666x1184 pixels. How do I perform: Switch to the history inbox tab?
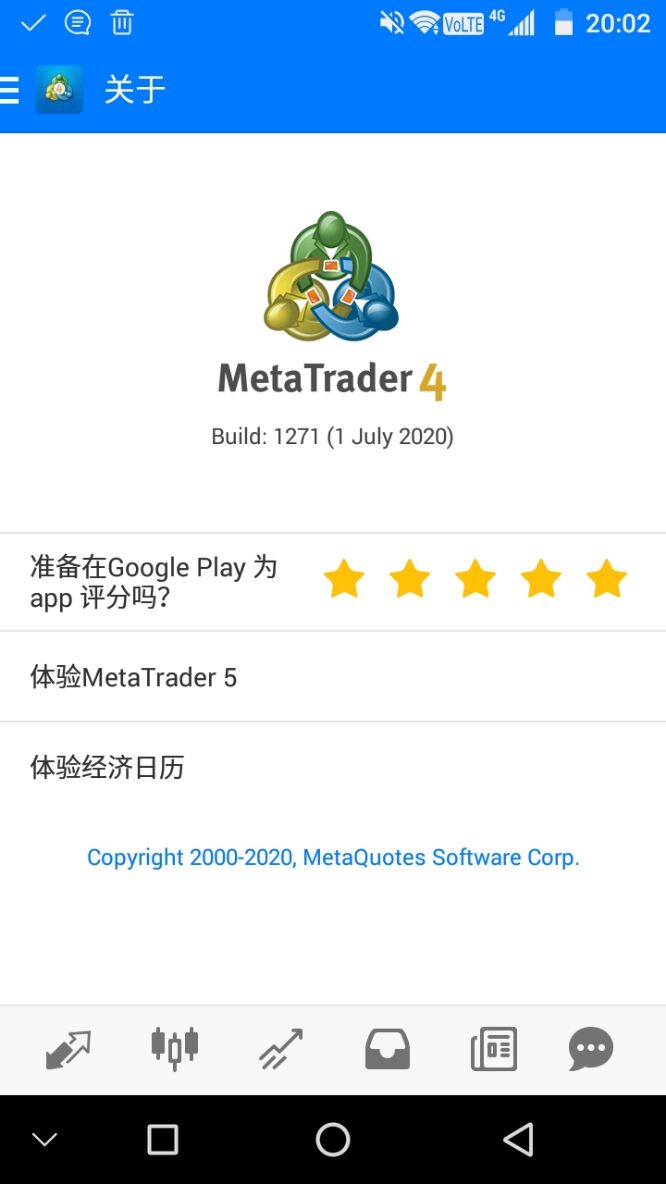tap(387, 1049)
